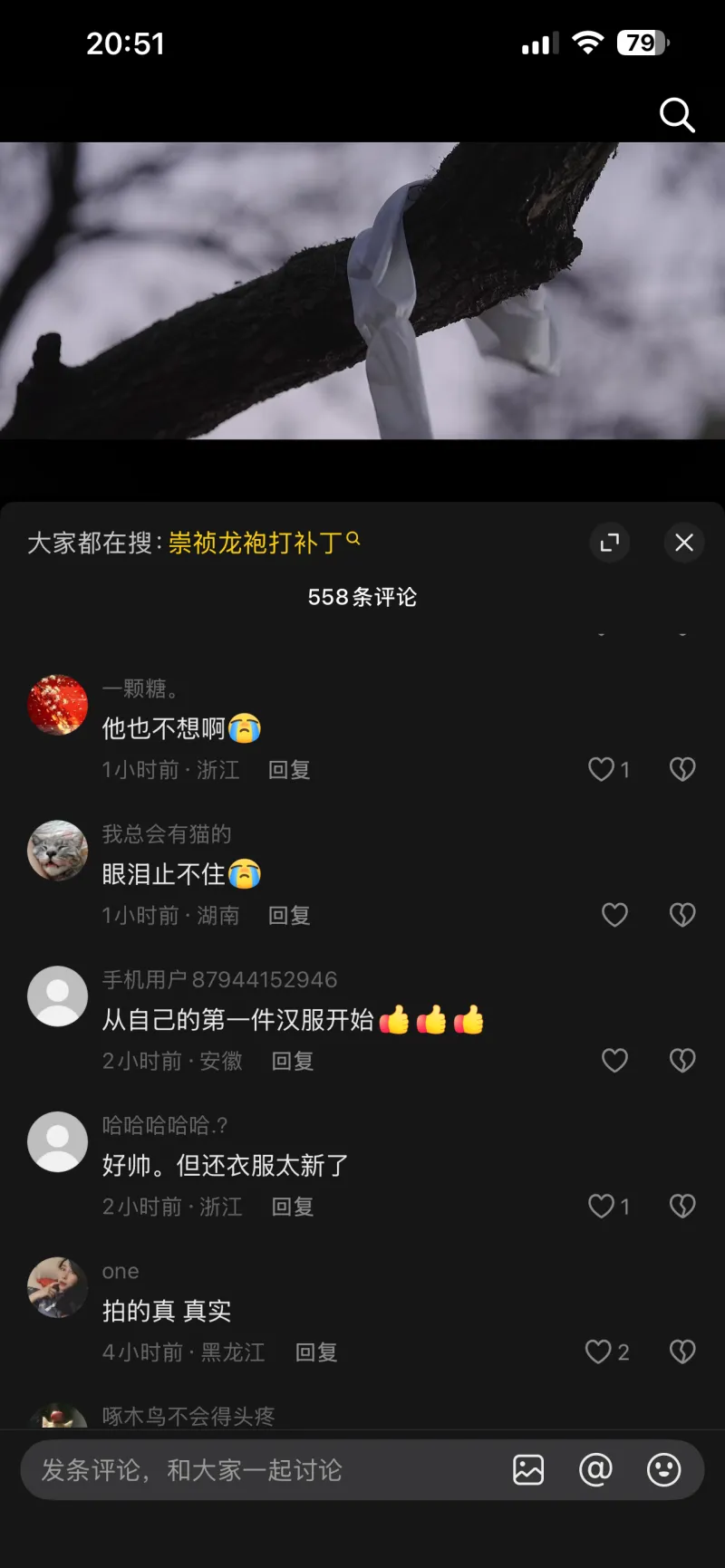725x1568 pixels.
Task: Reply to one's comment
Action: (x=316, y=1352)
